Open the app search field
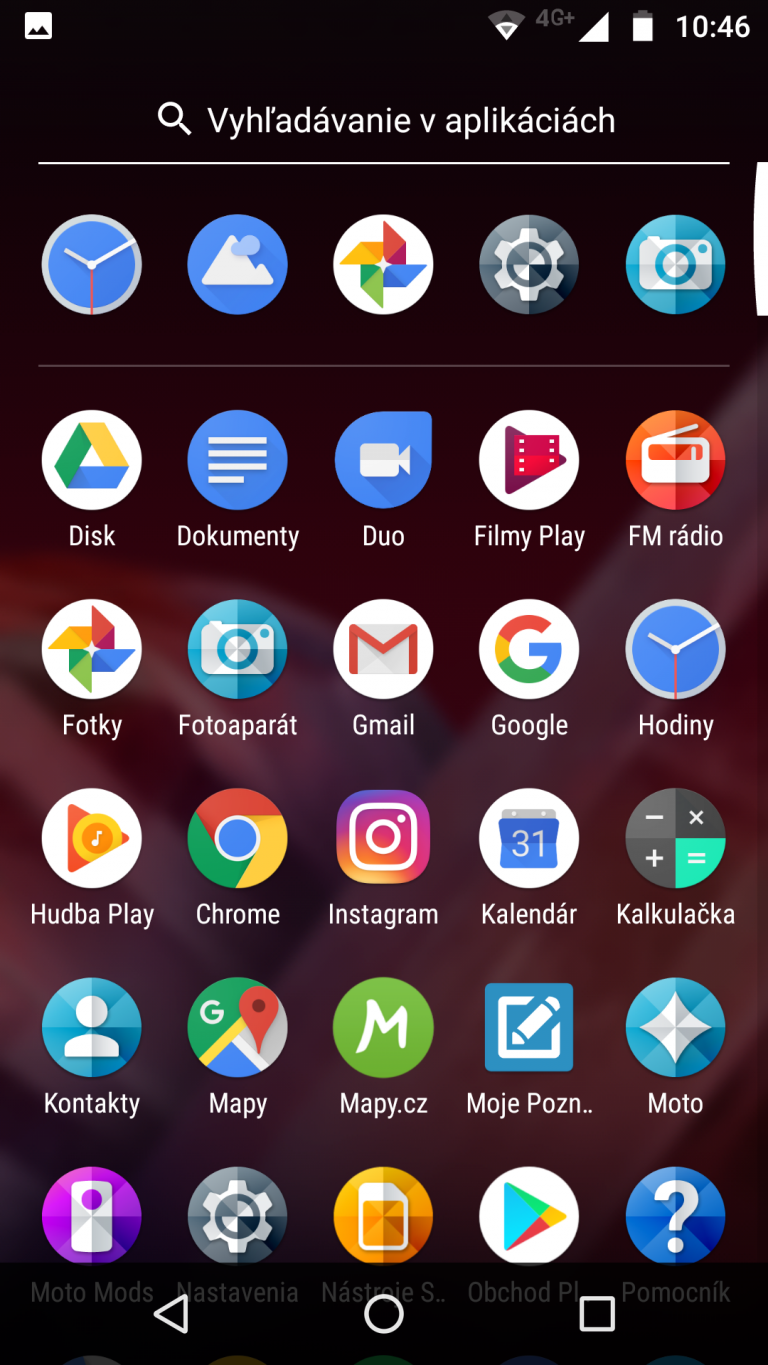 [384, 121]
